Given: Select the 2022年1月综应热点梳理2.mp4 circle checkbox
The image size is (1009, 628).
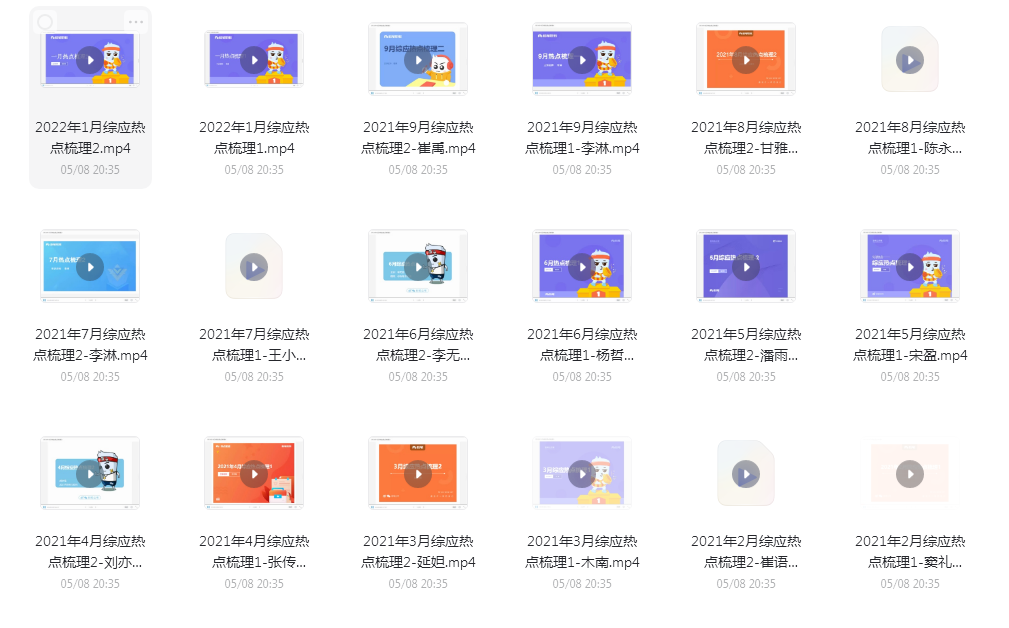Looking at the screenshot, I should point(44,21).
